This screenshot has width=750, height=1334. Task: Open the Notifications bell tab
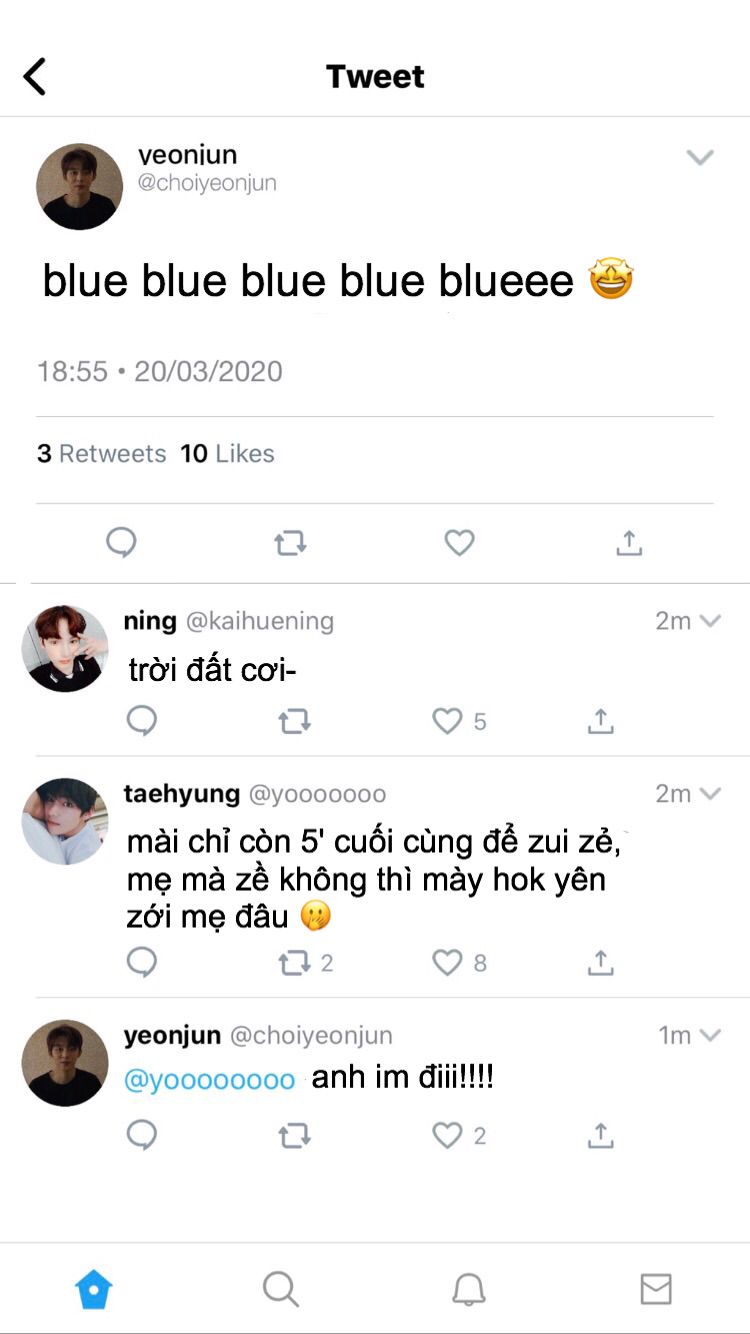point(469,1289)
